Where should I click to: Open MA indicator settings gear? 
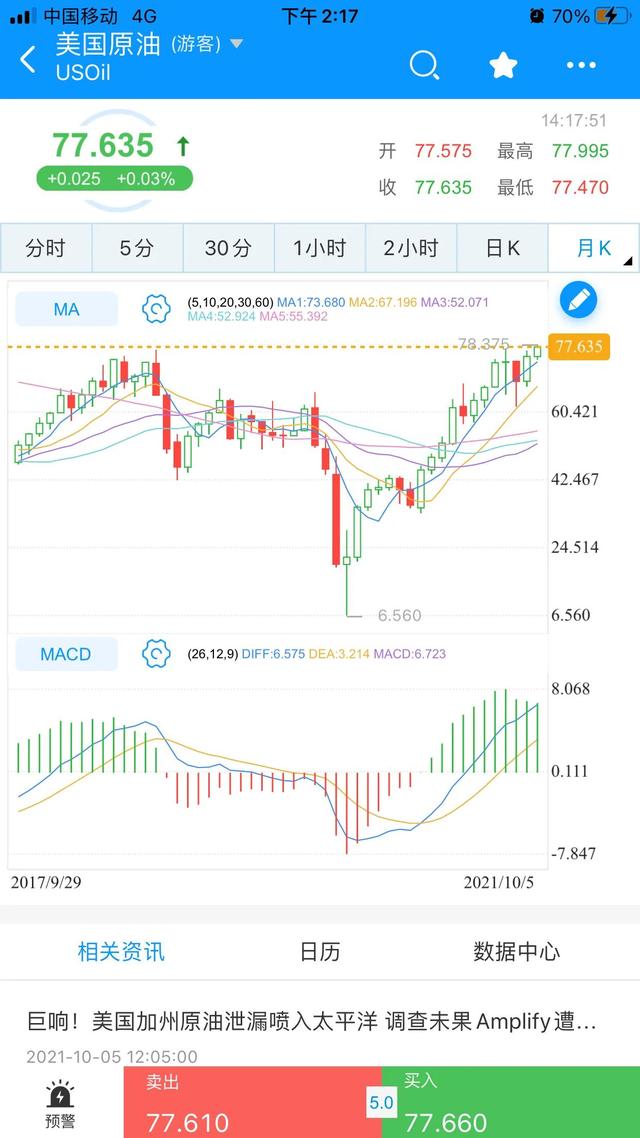tap(156, 309)
